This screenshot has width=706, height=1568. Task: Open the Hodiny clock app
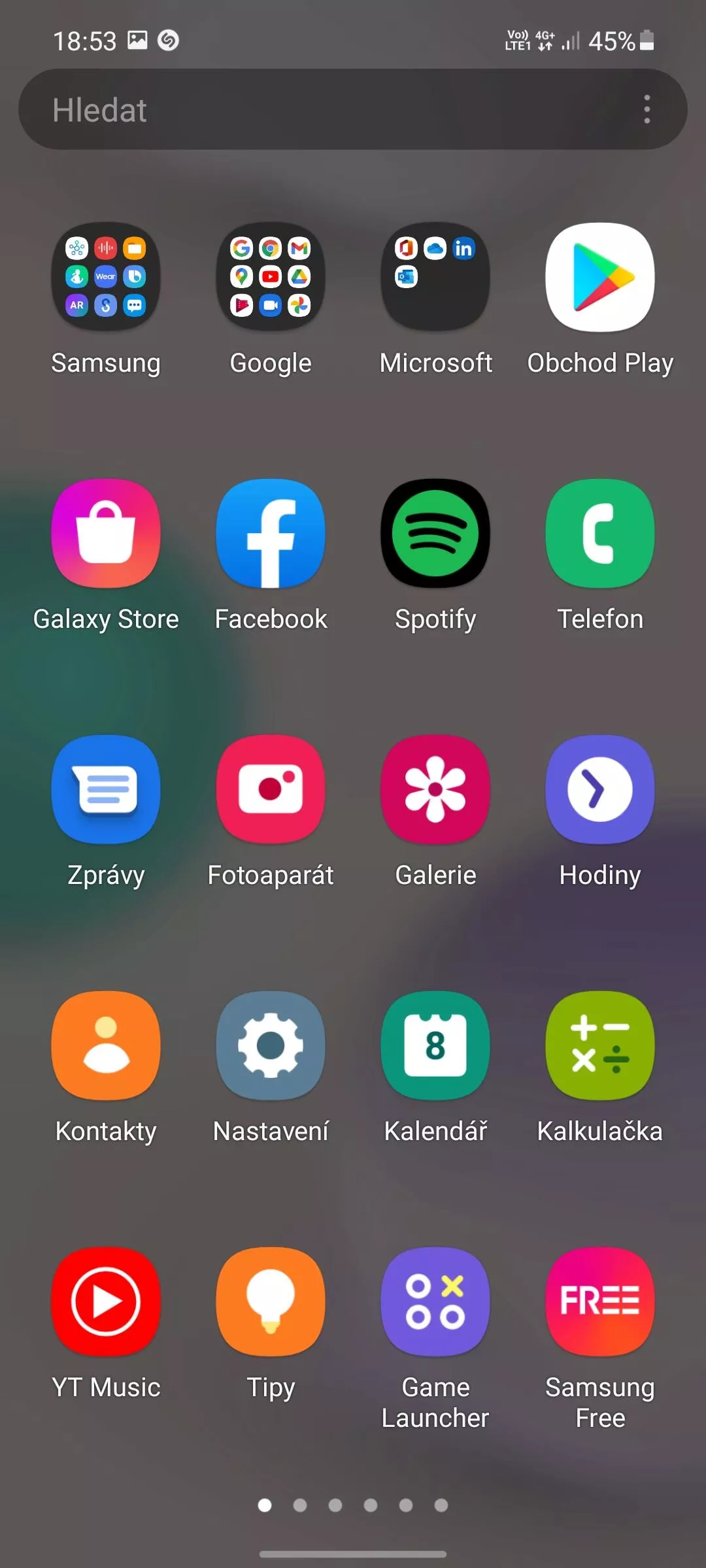tap(600, 789)
